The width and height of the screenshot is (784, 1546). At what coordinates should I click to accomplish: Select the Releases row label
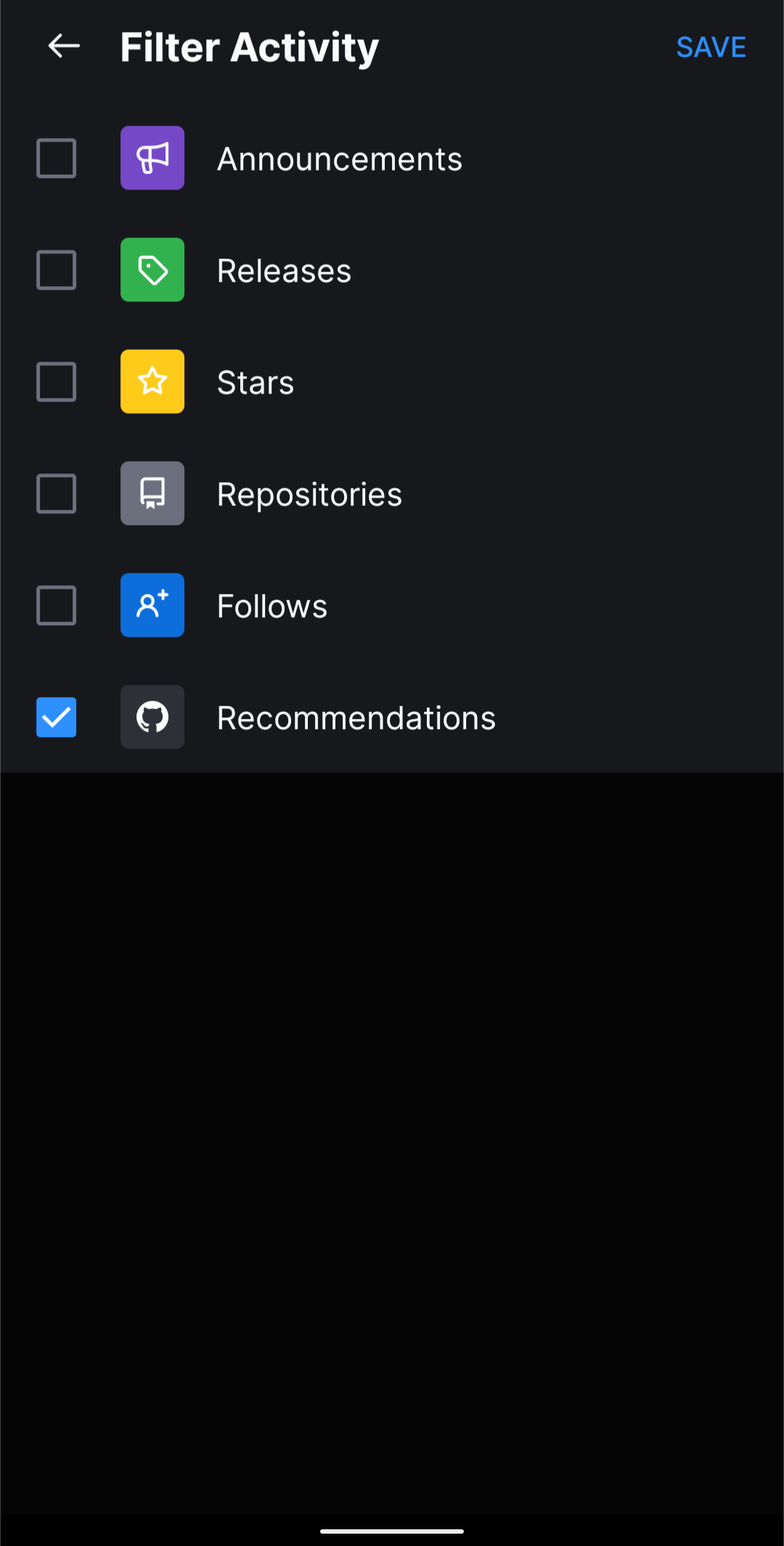pyautogui.click(x=284, y=269)
